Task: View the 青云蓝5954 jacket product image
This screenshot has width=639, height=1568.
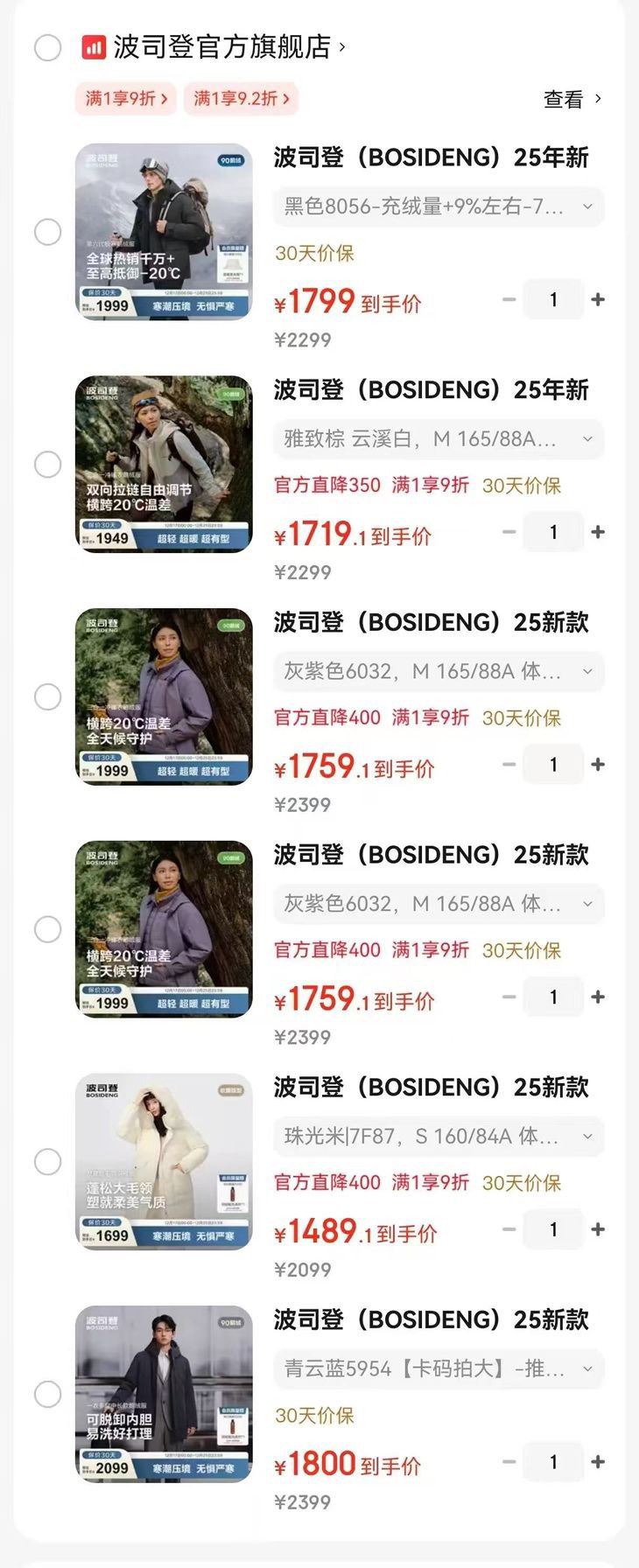Action: (x=164, y=1394)
